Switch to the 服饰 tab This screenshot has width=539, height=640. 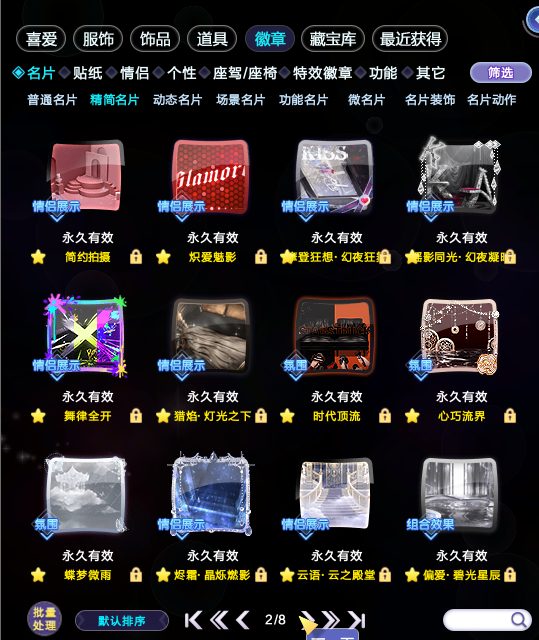tap(98, 39)
